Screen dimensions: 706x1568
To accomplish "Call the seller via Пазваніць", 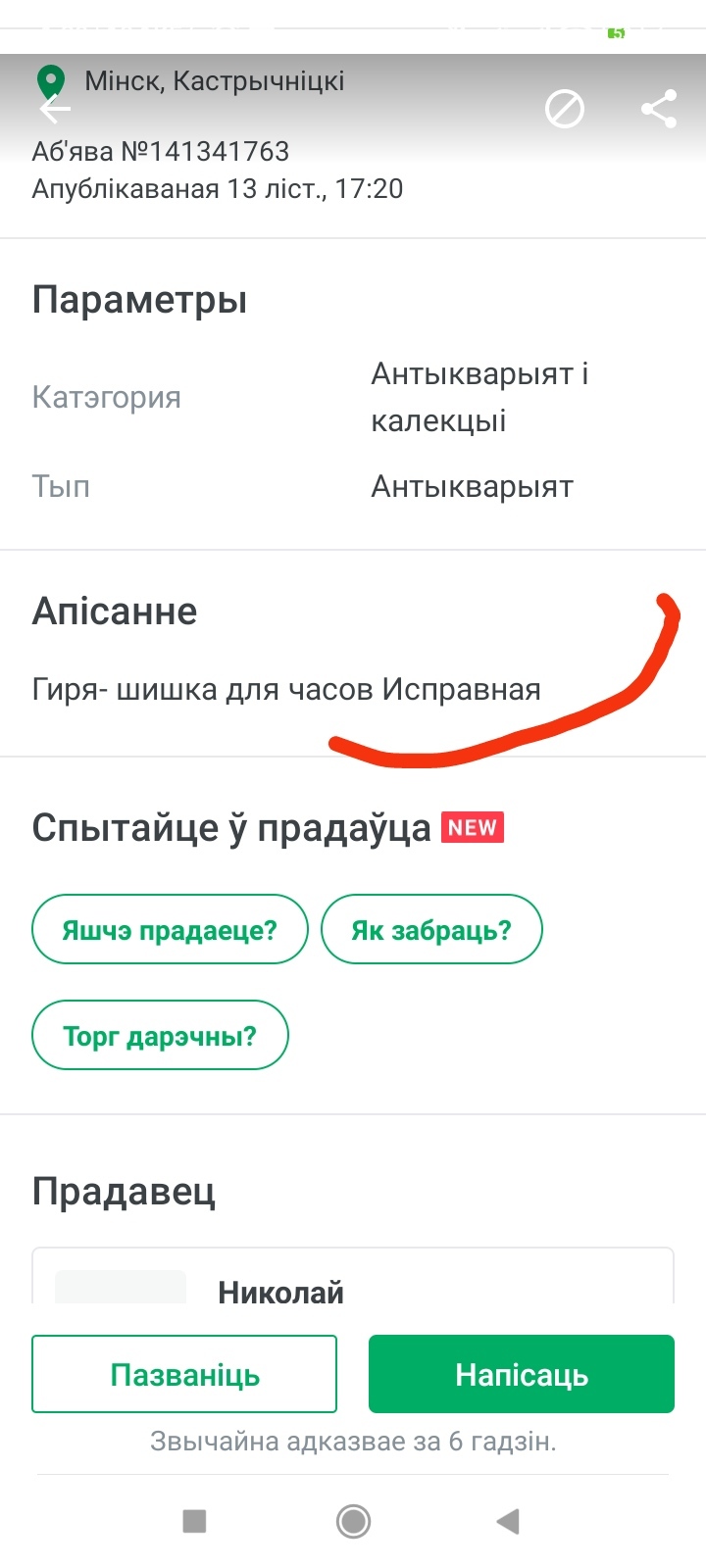I will [184, 1374].
